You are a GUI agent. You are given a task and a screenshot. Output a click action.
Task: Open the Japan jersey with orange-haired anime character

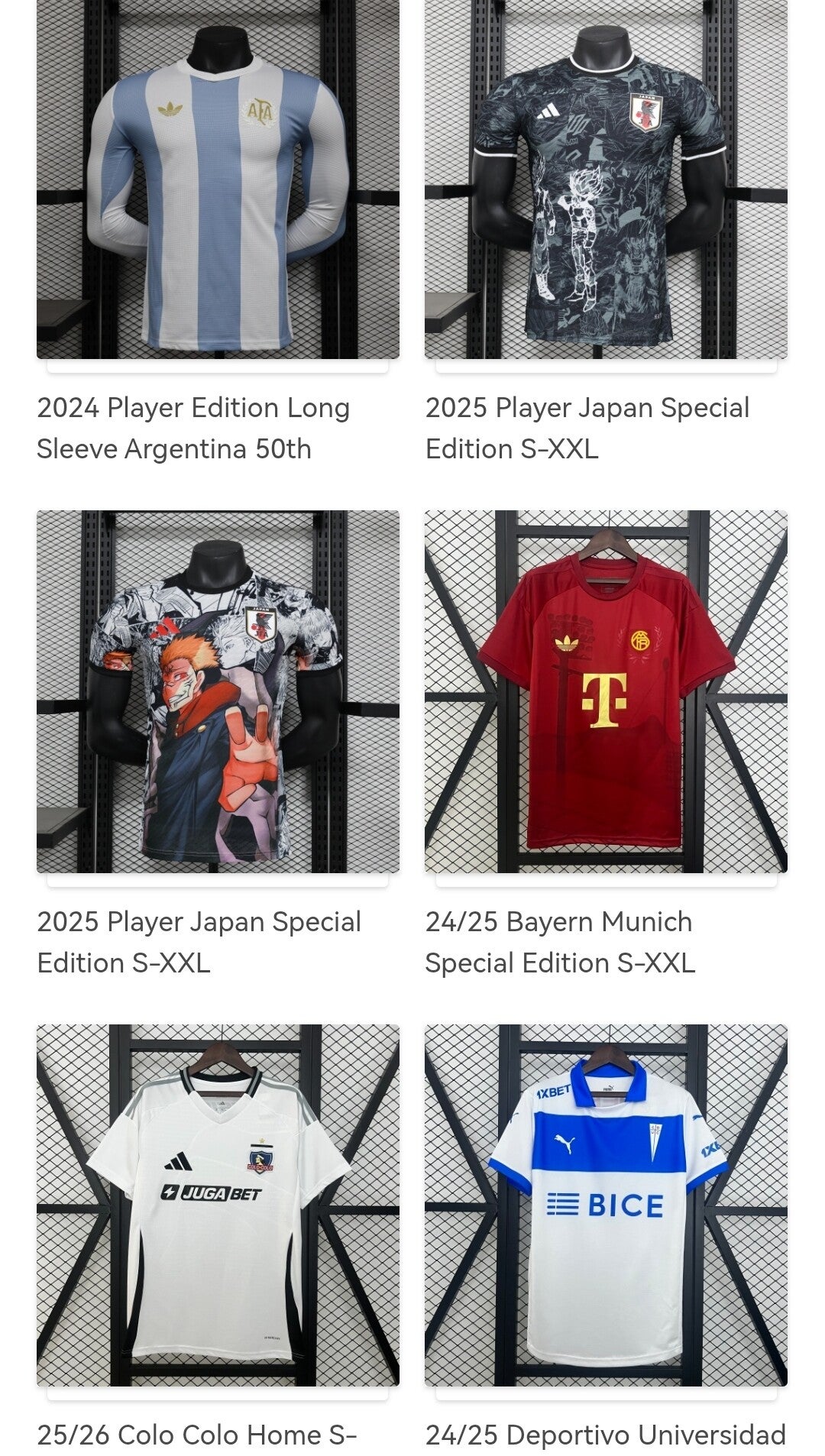click(x=218, y=691)
